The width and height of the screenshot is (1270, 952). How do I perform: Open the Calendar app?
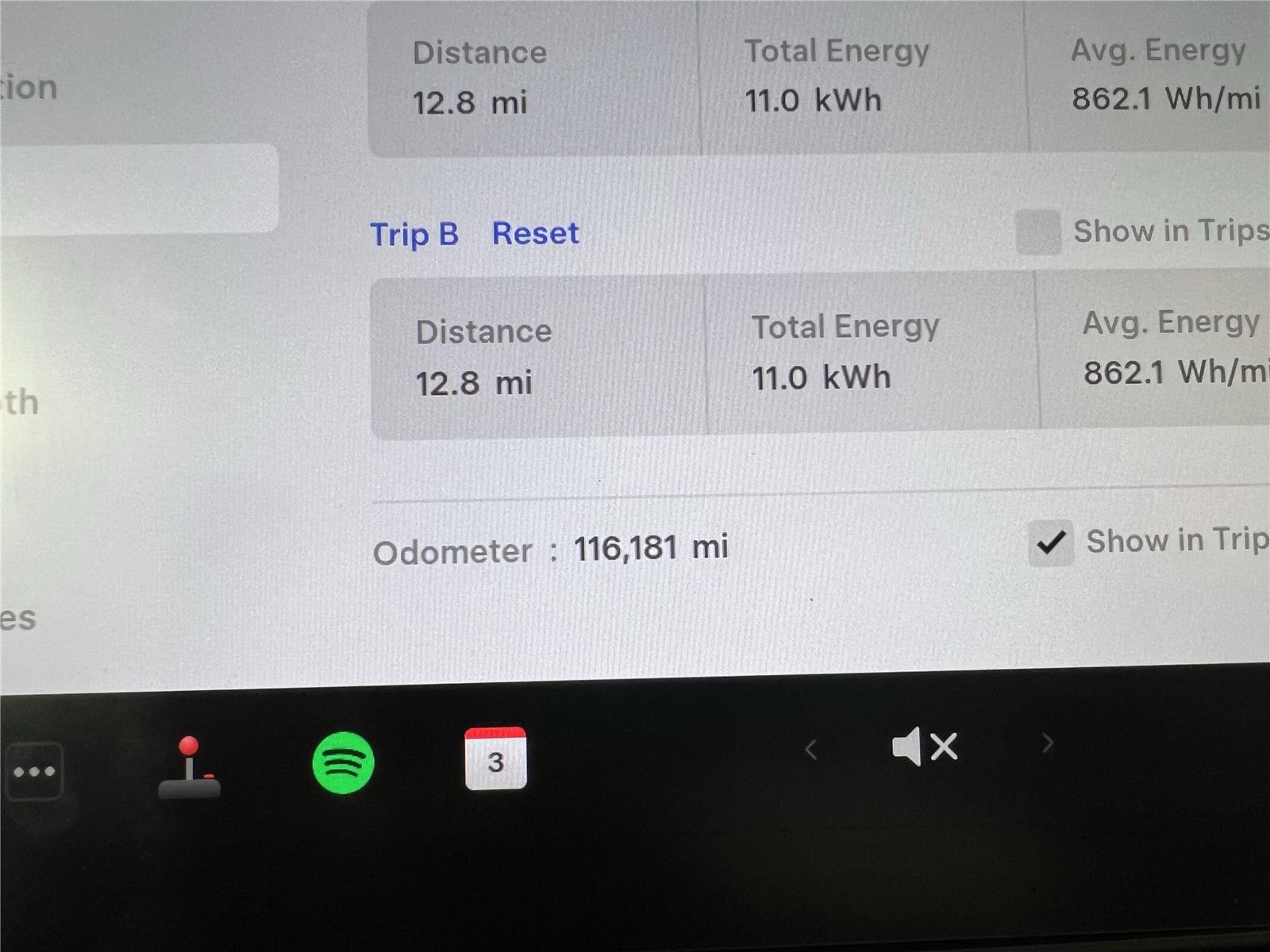pyautogui.click(x=495, y=758)
